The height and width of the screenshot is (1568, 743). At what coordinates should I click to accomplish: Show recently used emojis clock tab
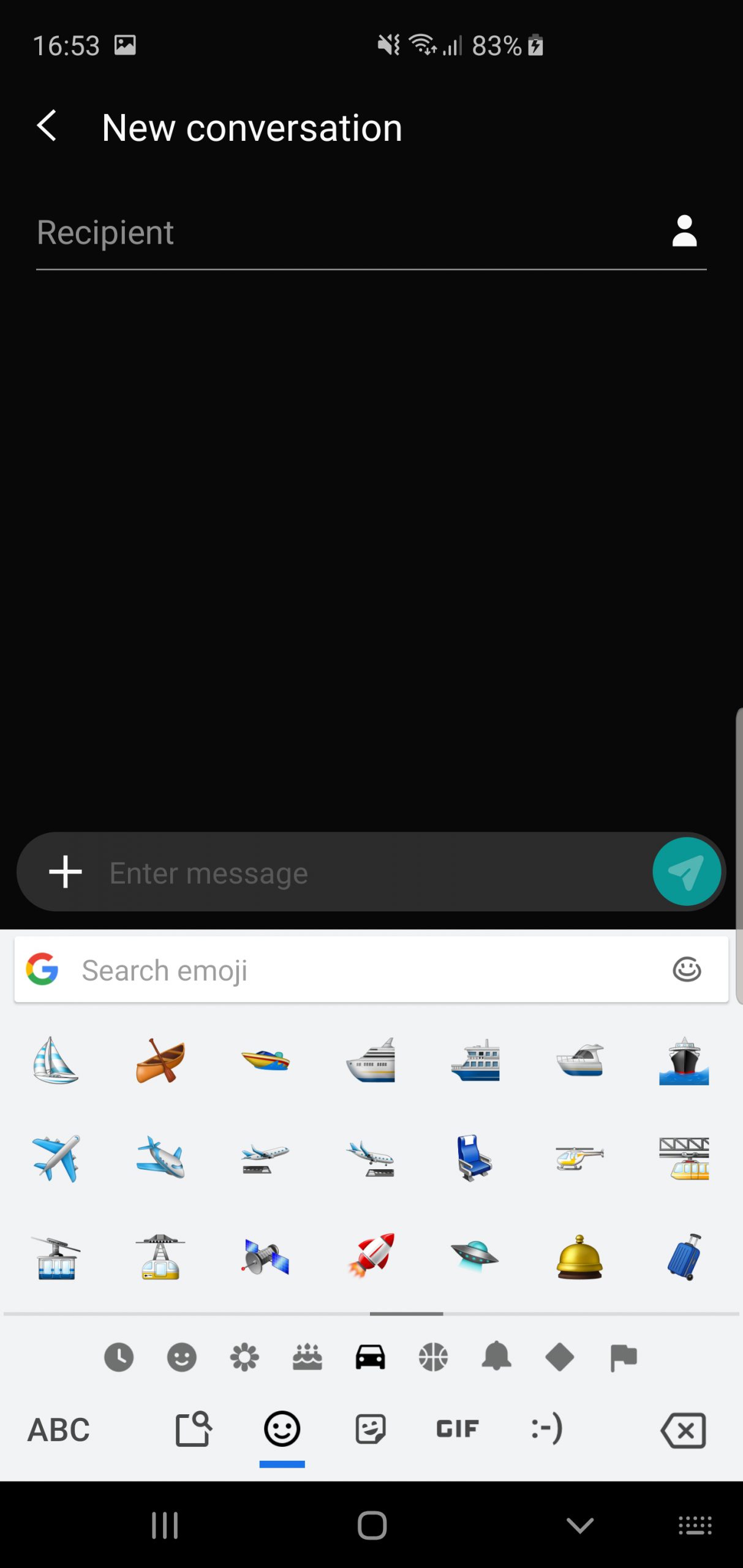pyautogui.click(x=119, y=1357)
